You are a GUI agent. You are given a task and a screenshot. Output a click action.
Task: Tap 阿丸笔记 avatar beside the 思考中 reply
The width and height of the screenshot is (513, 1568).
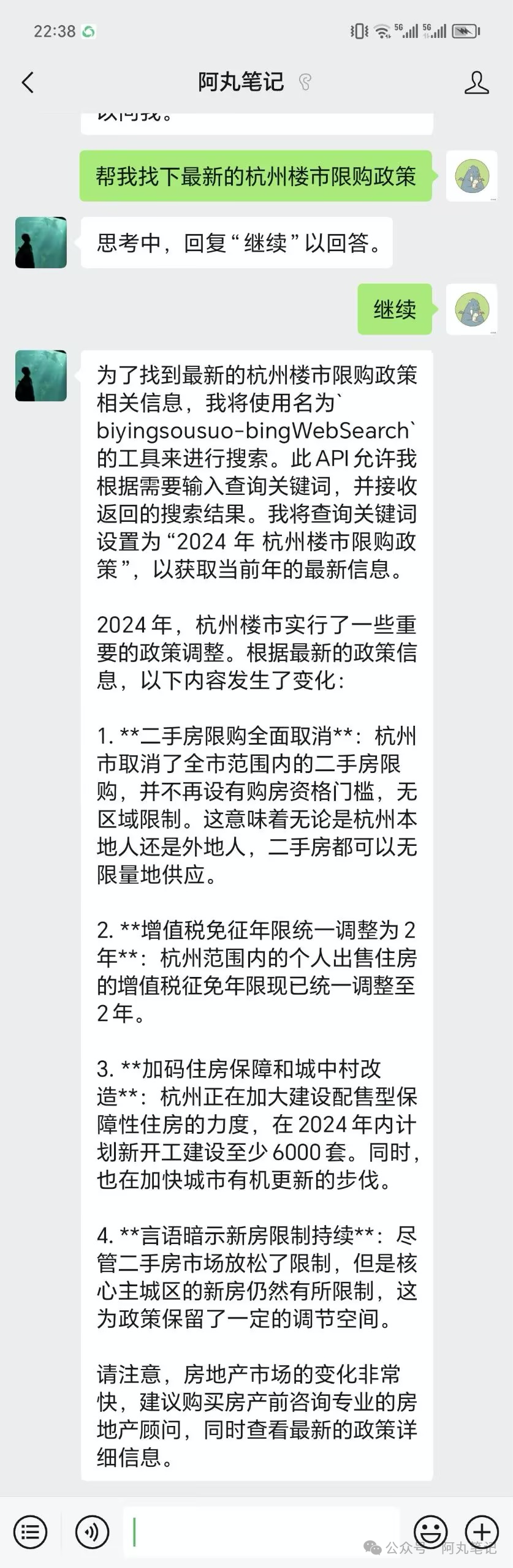pos(41,243)
